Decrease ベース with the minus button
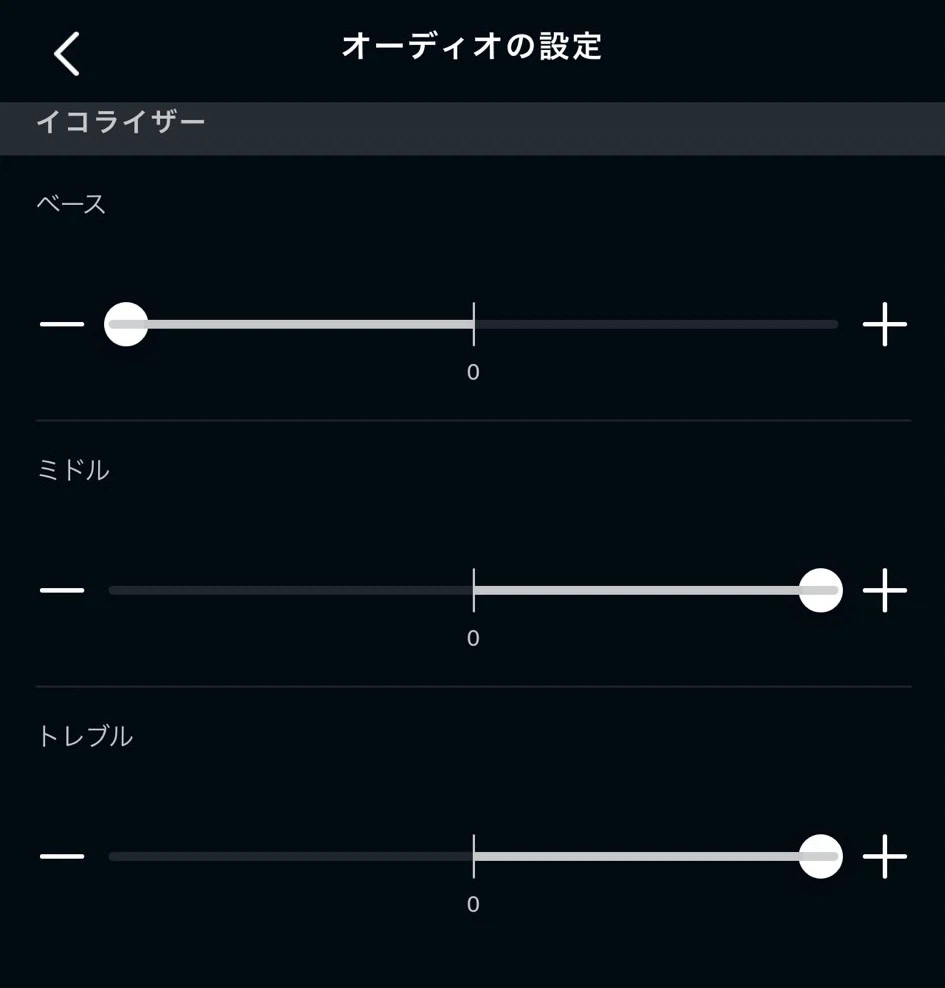Image resolution: width=945 pixels, height=988 pixels. coord(62,325)
